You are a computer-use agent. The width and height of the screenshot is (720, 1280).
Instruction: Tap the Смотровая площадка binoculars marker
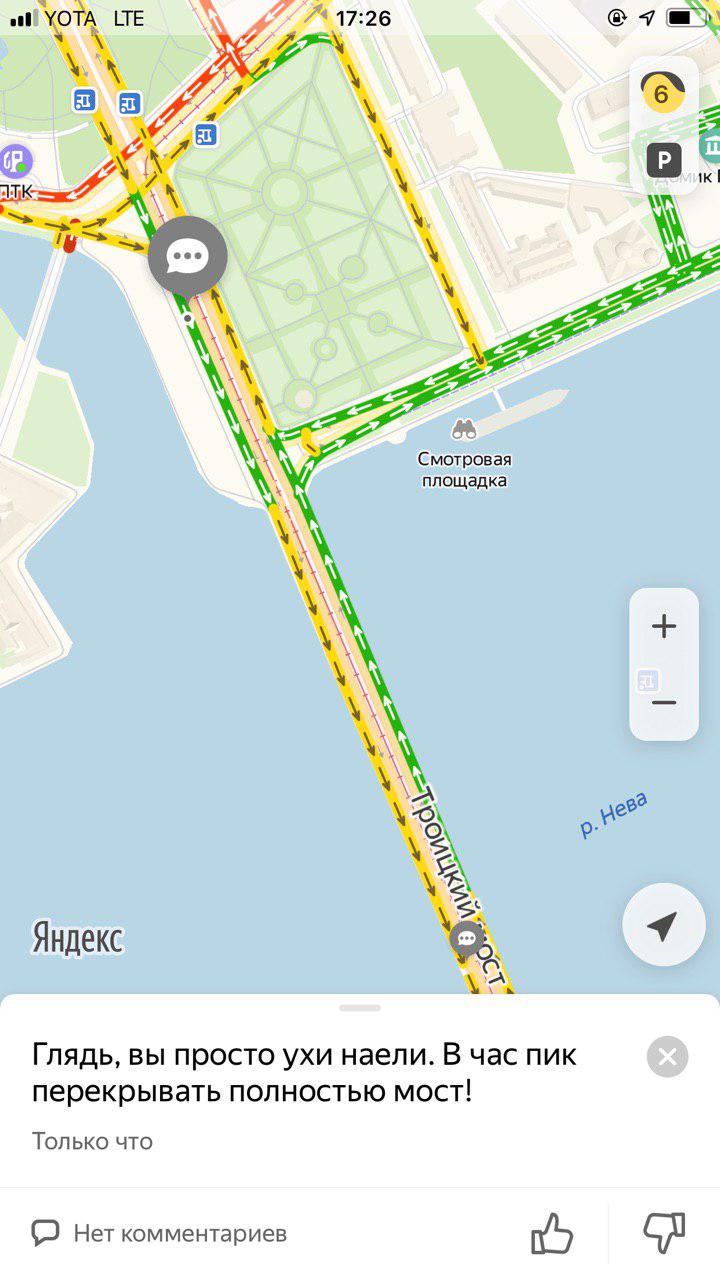point(463,430)
